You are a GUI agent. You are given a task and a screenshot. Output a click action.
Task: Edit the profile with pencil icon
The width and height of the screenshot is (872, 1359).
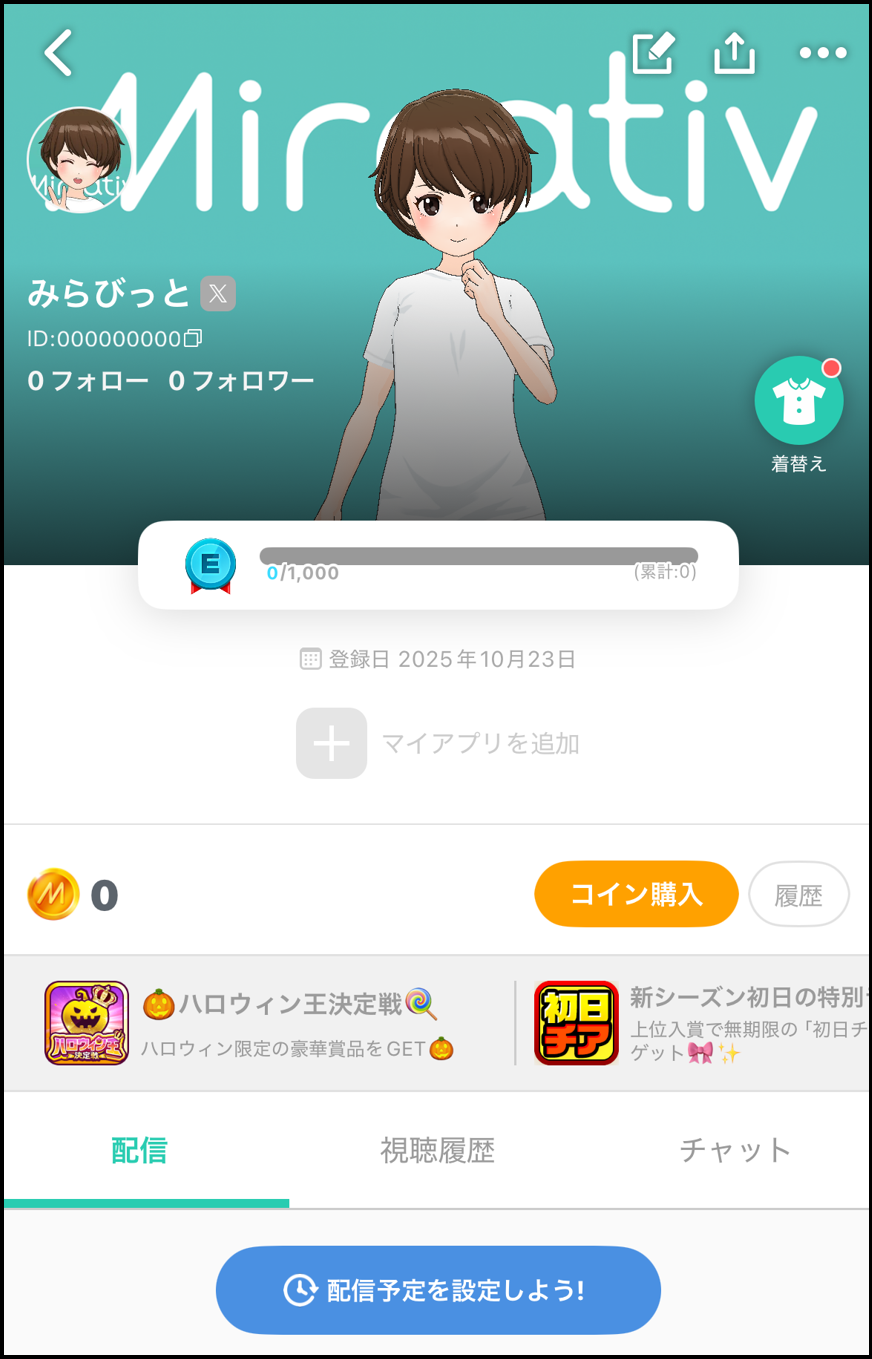[x=654, y=53]
